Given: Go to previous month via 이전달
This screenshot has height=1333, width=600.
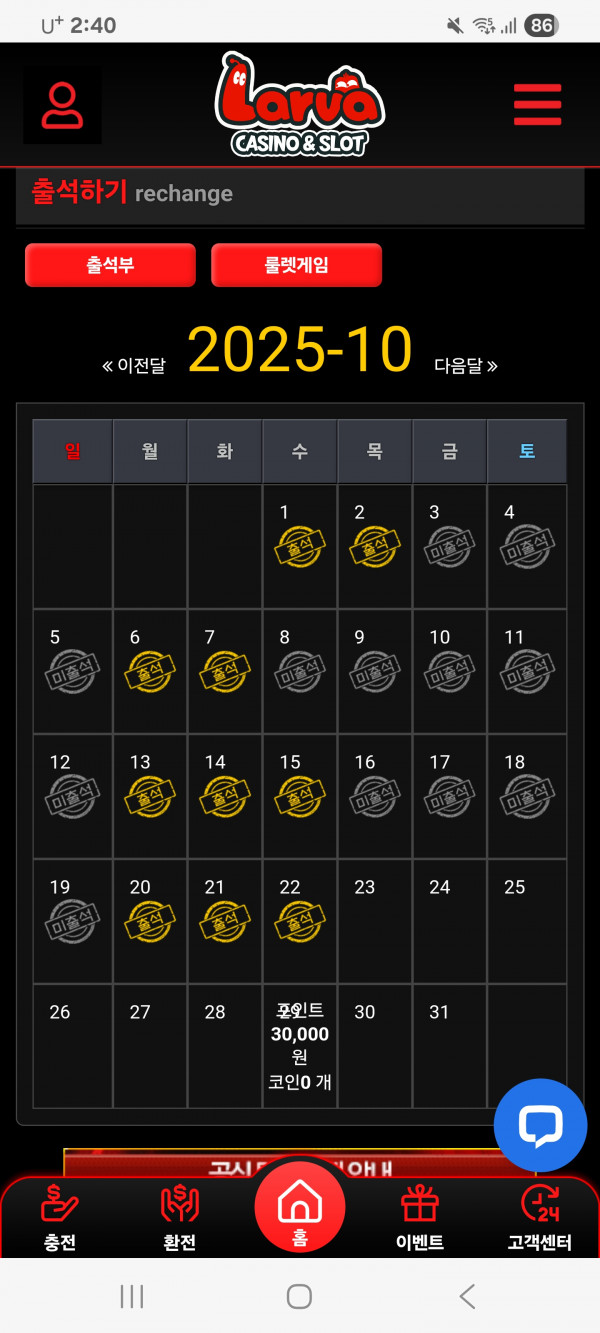Looking at the screenshot, I should (x=134, y=366).
